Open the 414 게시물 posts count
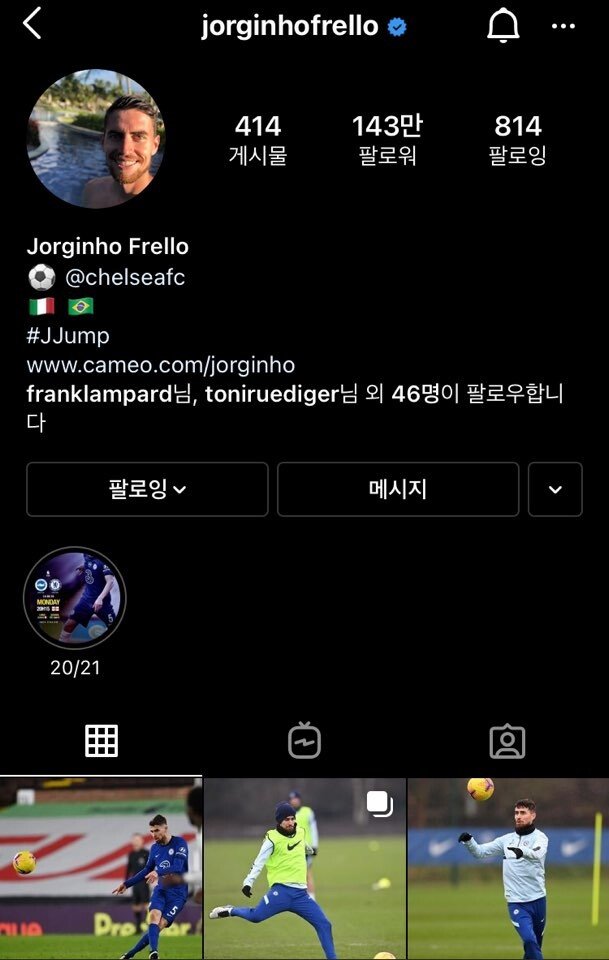Screen dimensions: 609x960 [x=258, y=139]
